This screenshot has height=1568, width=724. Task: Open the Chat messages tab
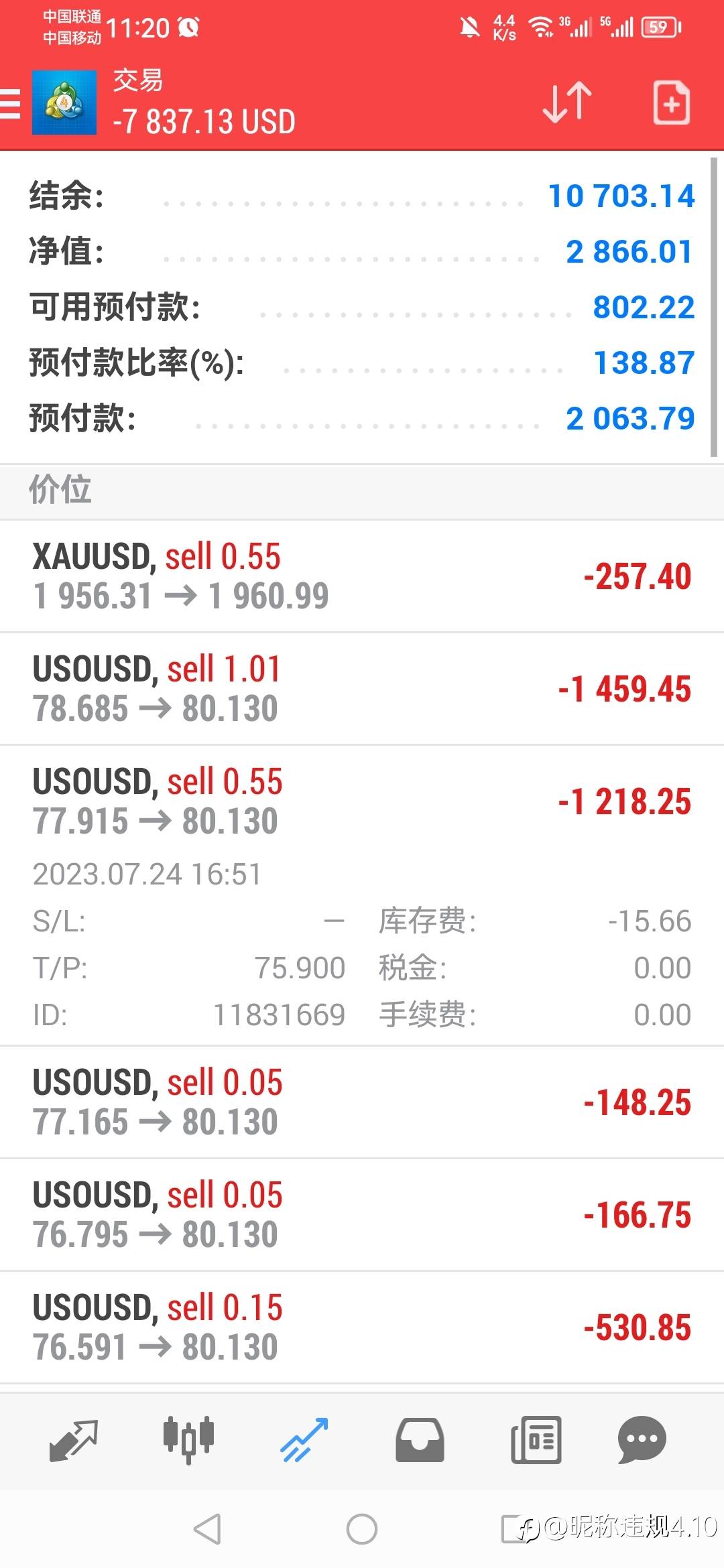[642, 1440]
